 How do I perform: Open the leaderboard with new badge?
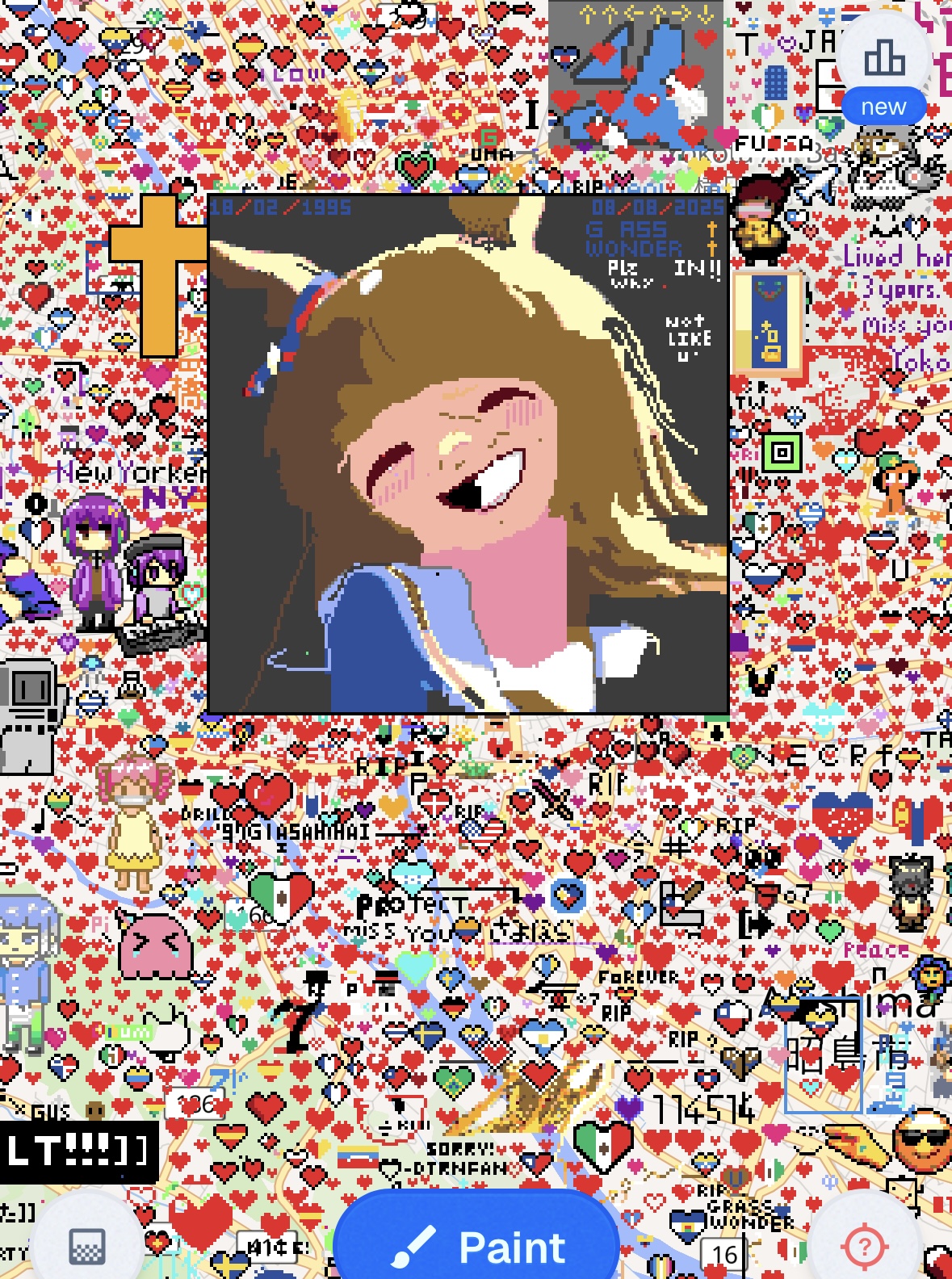(884, 61)
